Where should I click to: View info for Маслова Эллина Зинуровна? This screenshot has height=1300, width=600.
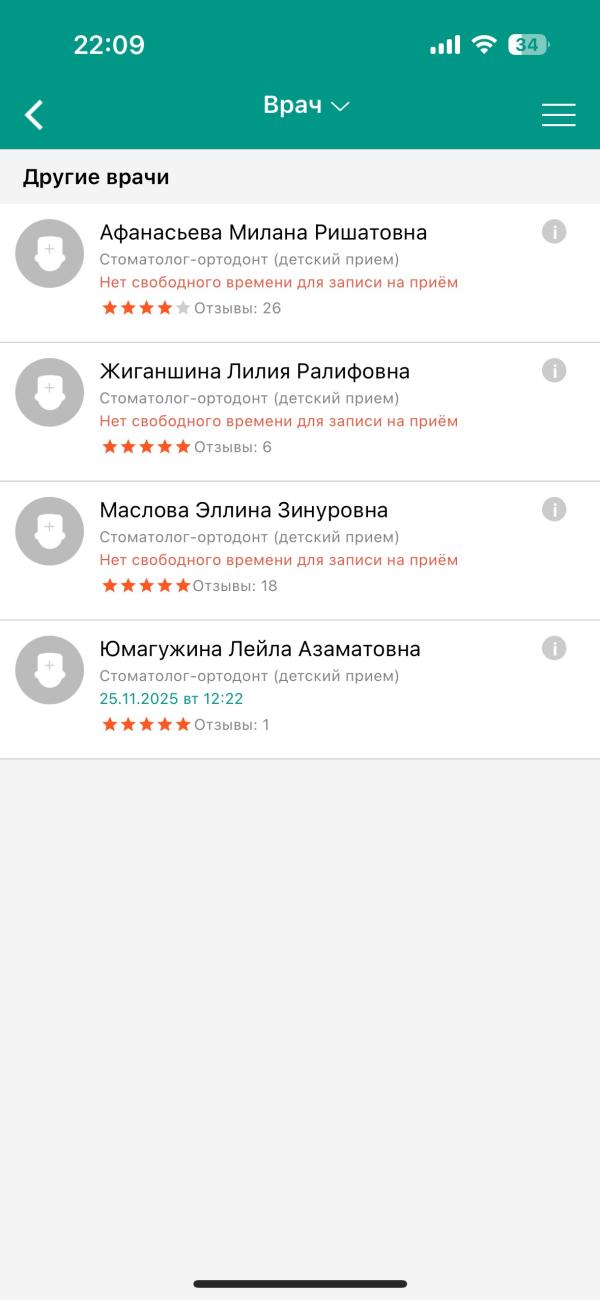(554, 510)
